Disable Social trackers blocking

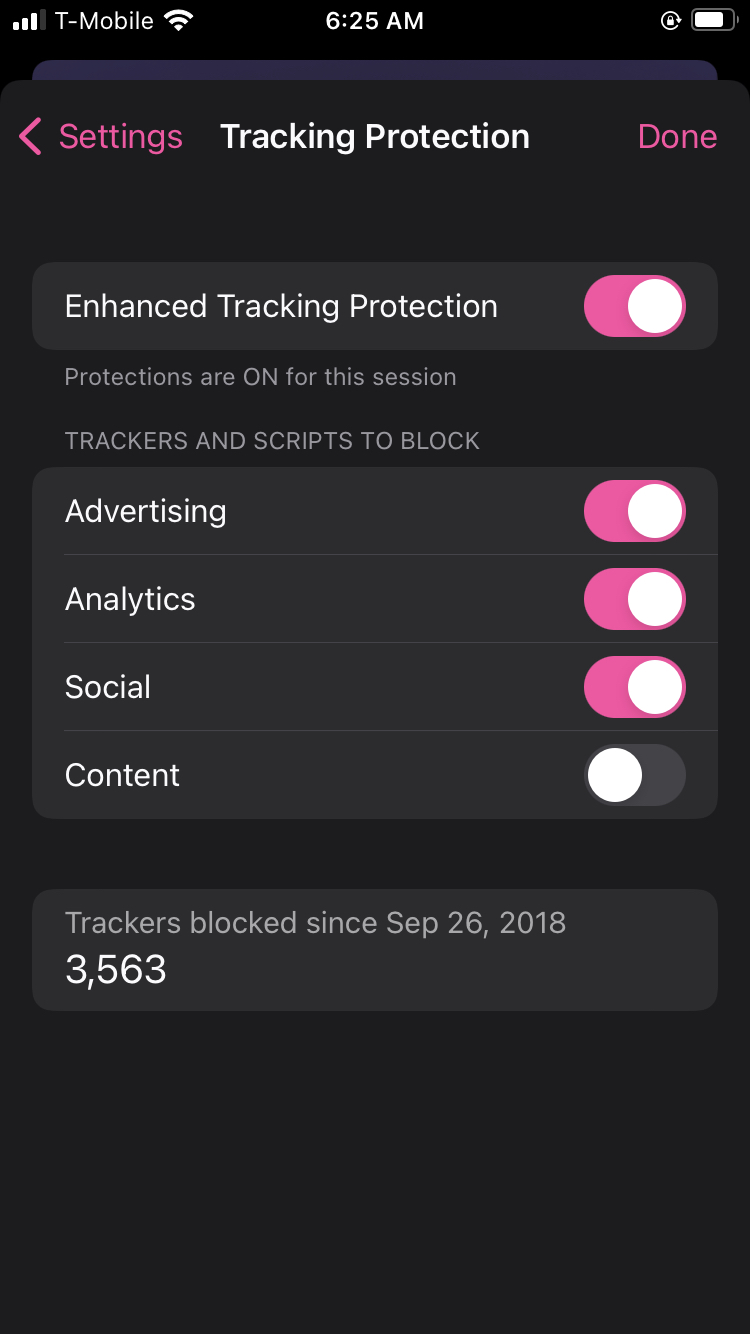pyautogui.click(x=634, y=687)
